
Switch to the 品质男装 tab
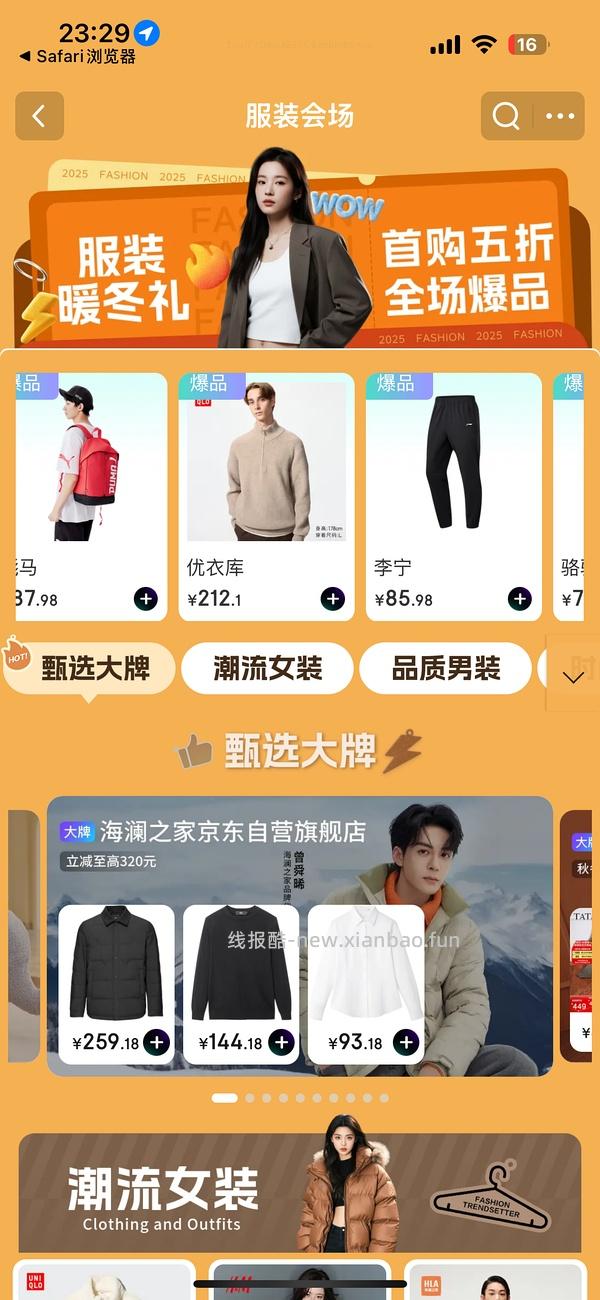pos(445,669)
